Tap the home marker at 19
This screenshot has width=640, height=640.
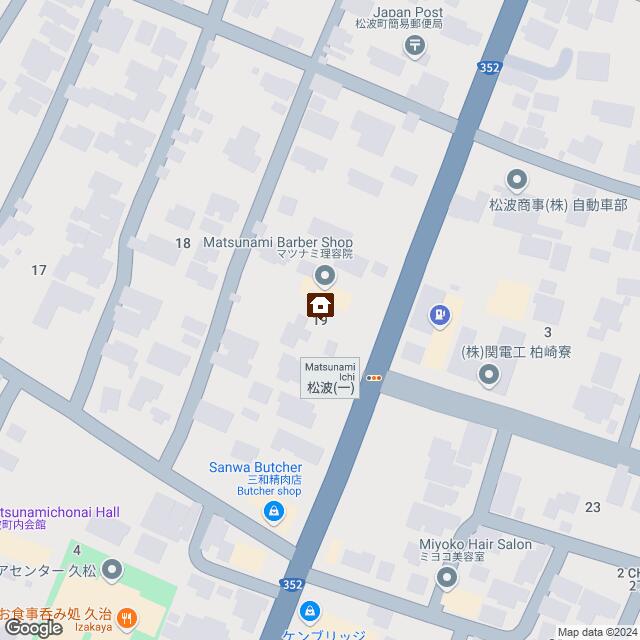coord(320,304)
